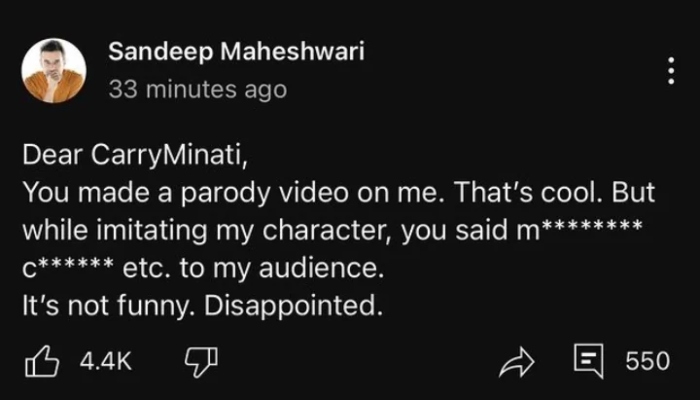Like Sandeep Maheshwari's post

tap(41, 361)
